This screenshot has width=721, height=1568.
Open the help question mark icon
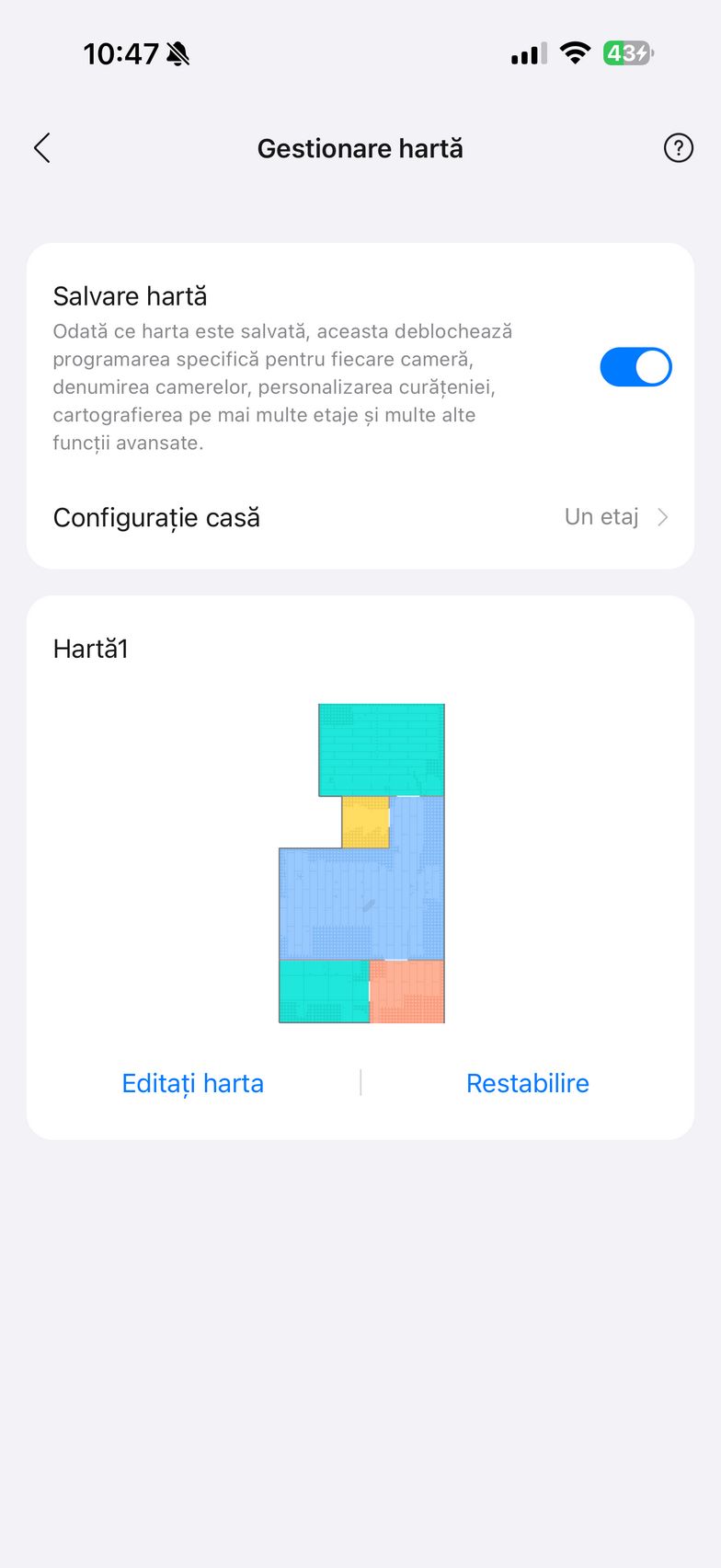678,148
